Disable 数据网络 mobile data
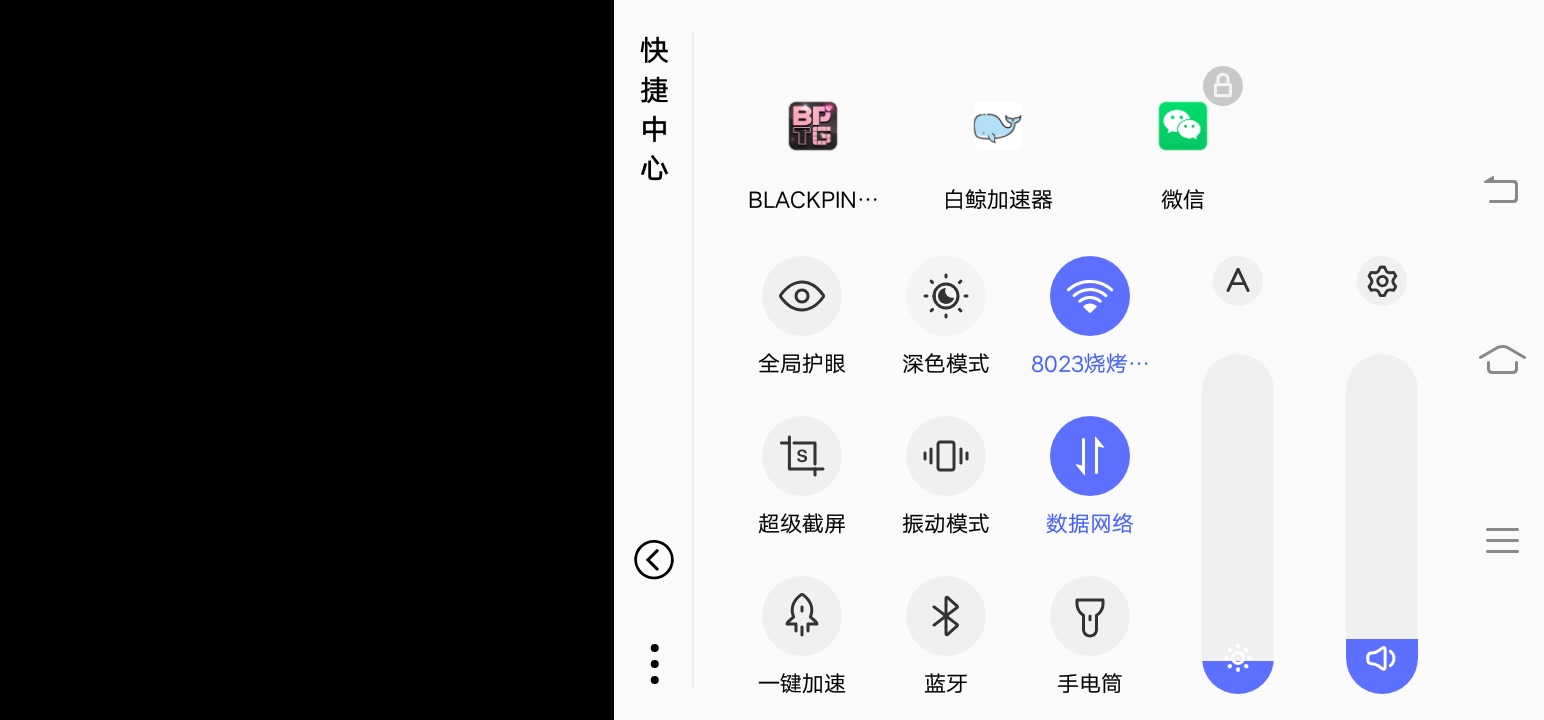 click(1090, 457)
